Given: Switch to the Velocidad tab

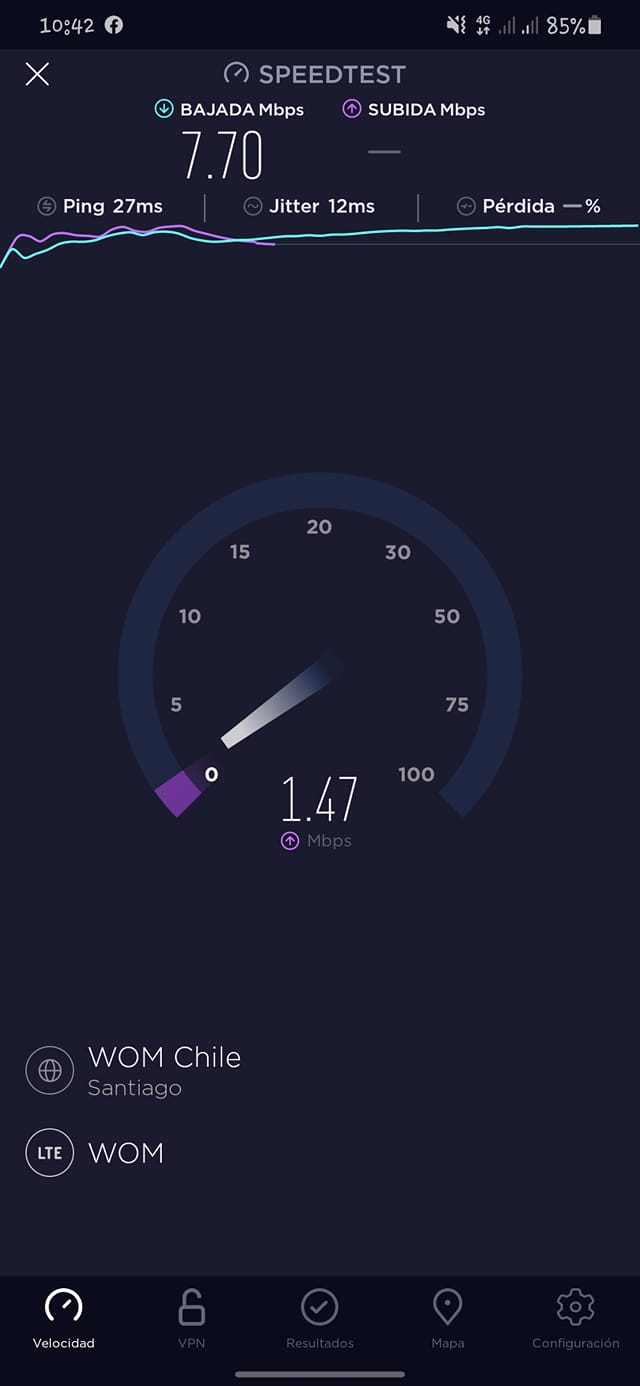Looking at the screenshot, I should point(64,1319).
